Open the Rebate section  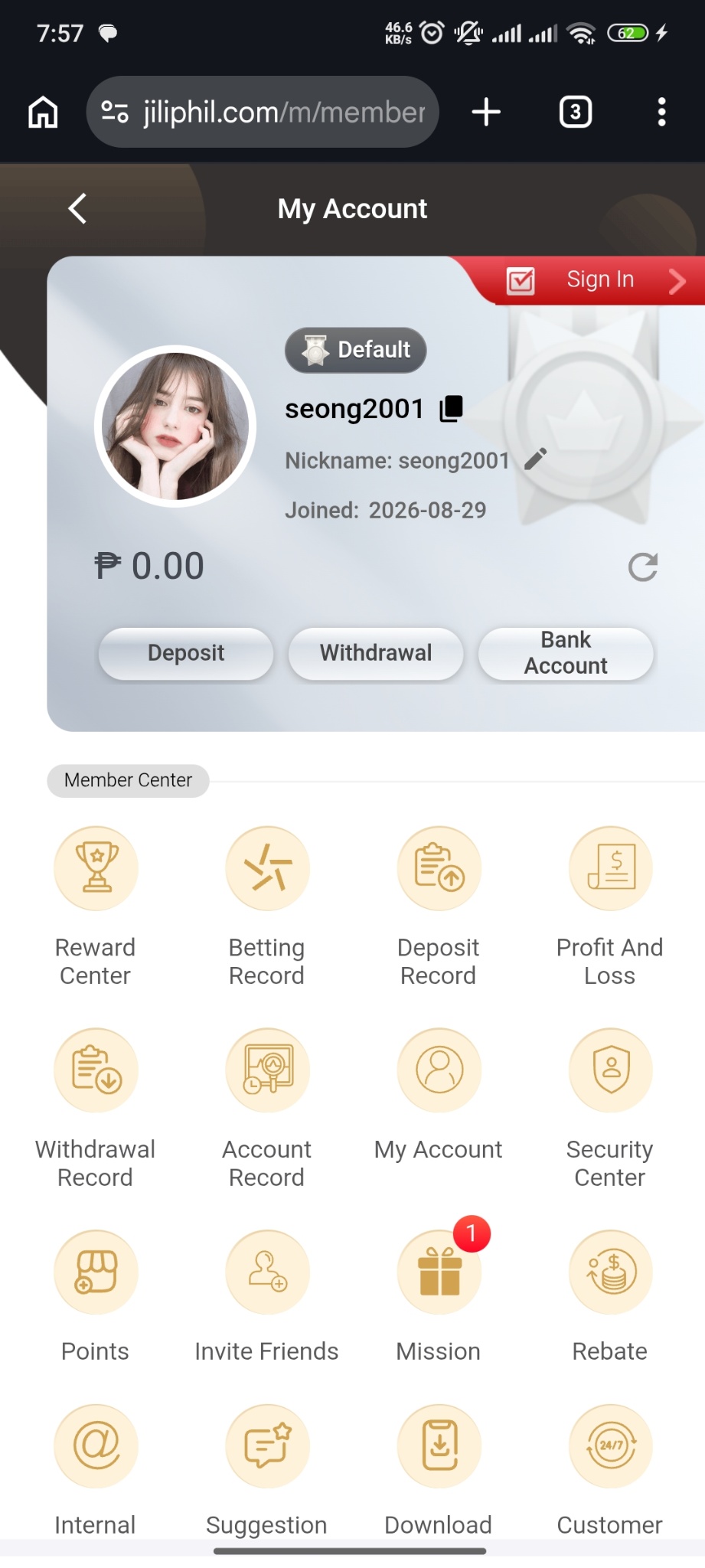click(610, 1295)
